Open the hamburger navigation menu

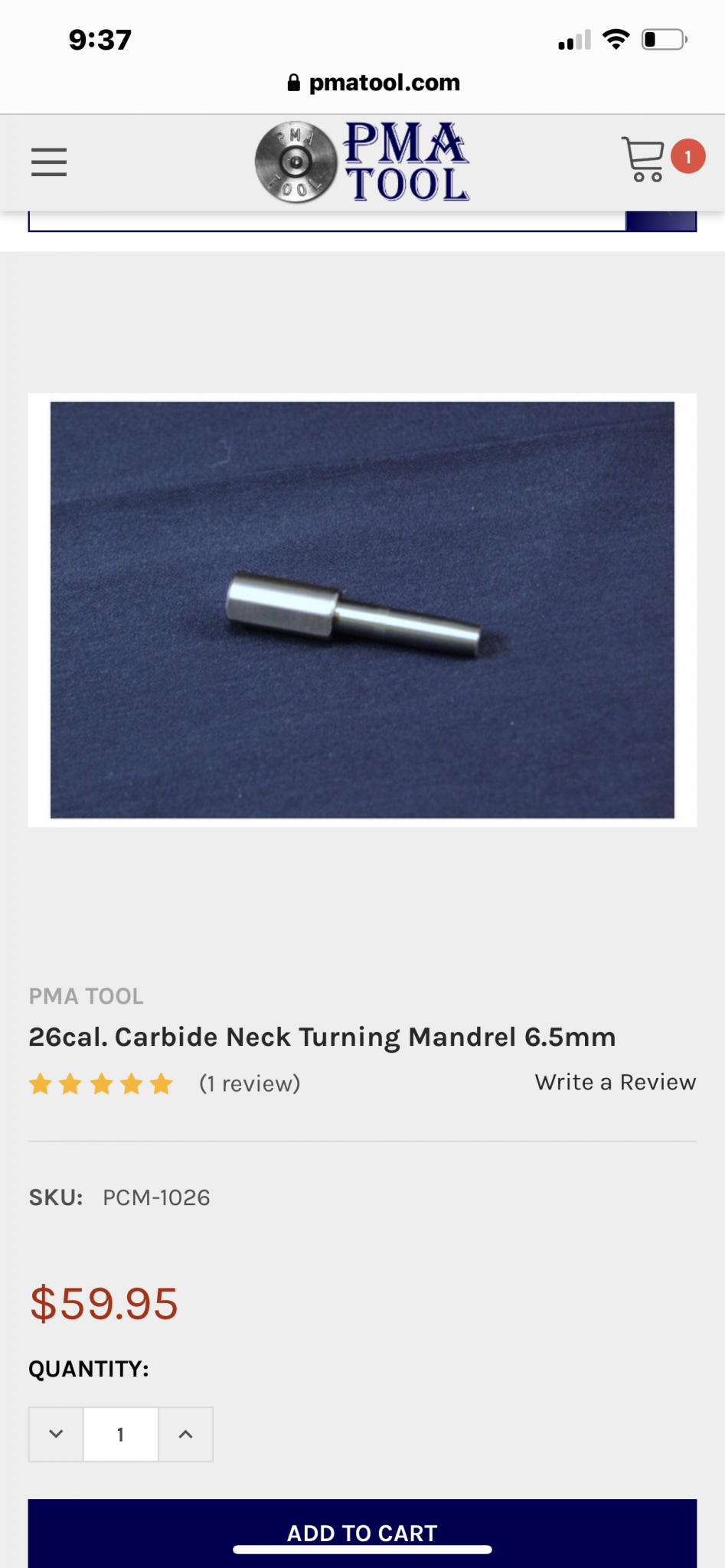tap(49, 162)
